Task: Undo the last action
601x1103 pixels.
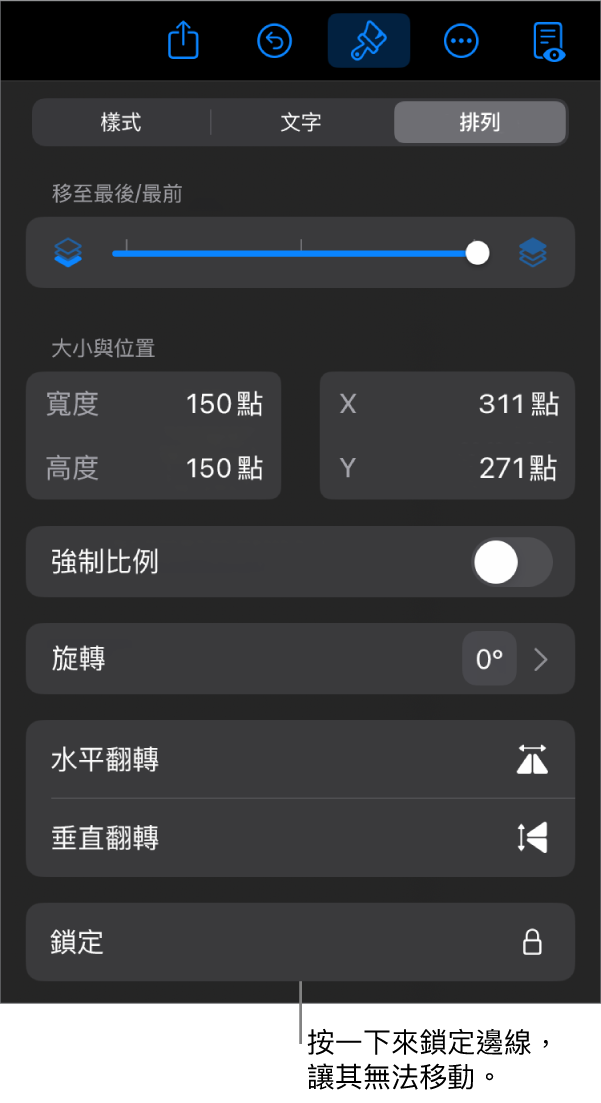Action: point(275,41)
